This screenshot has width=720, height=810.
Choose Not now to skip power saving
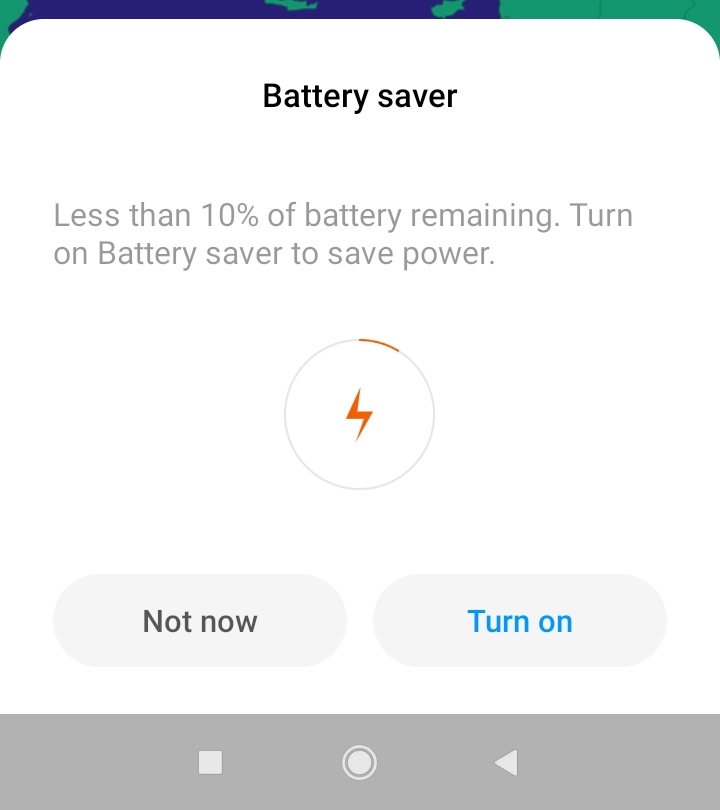coord(199,620)
